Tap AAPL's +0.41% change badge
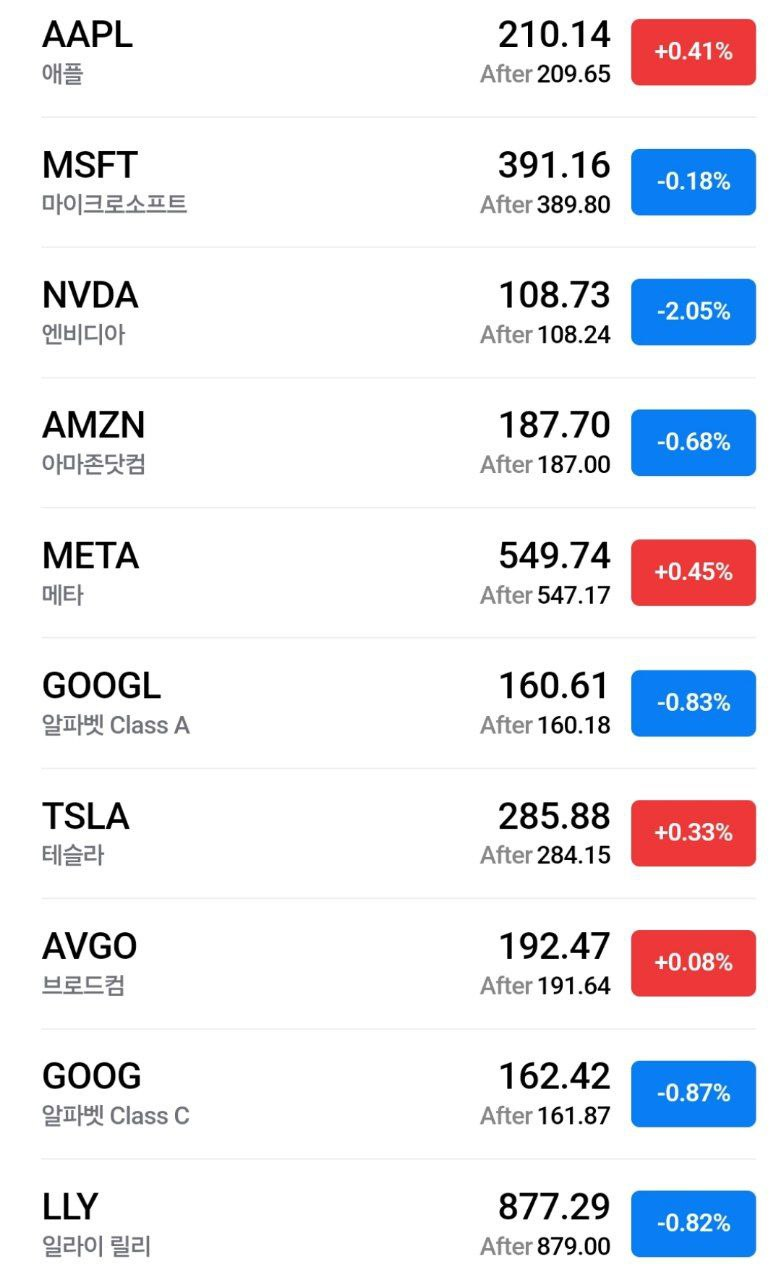The height and width of the screenshot is (1280, 781). tap(693, 52)
